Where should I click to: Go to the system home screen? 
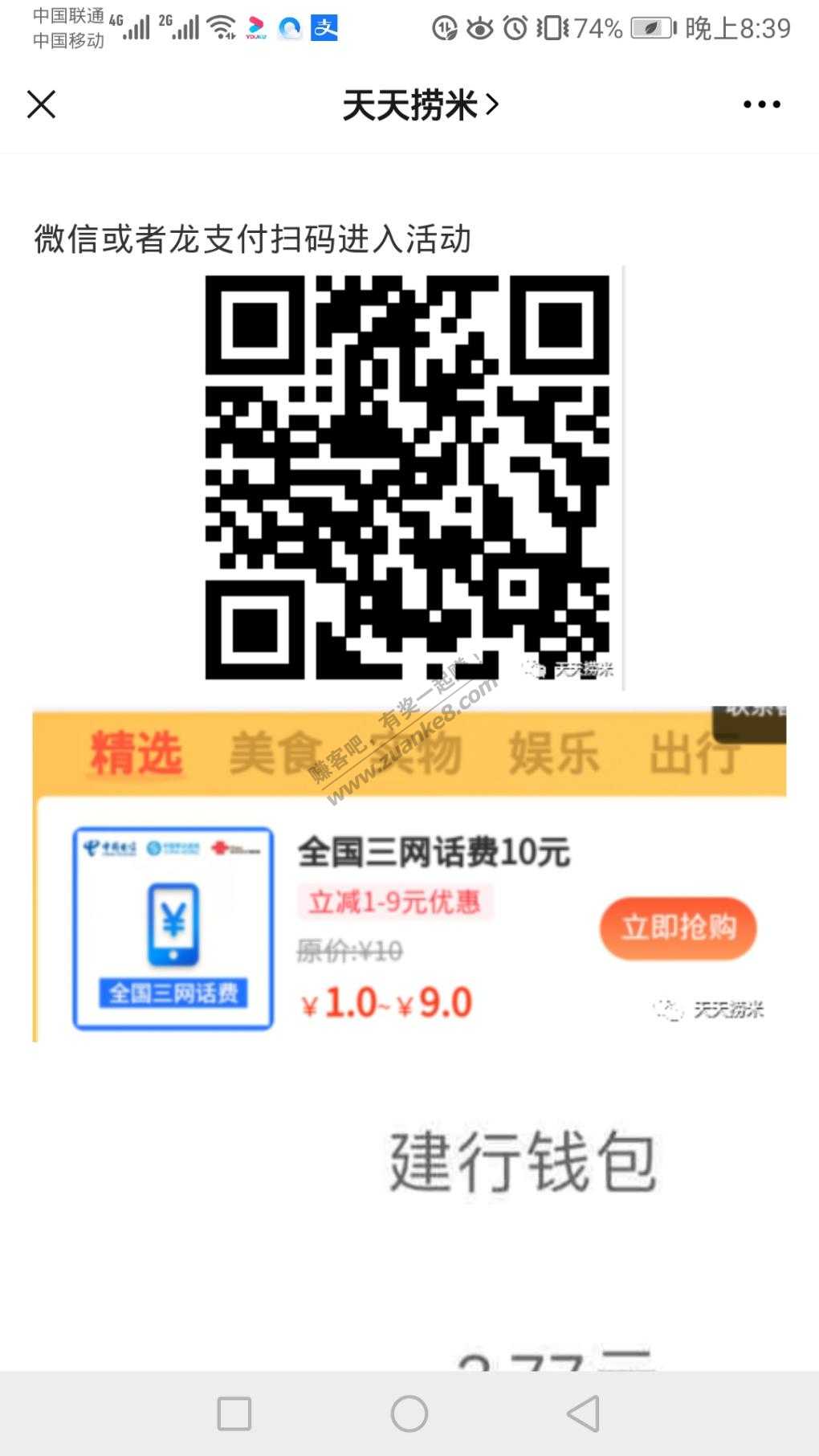pos(409,1413)
